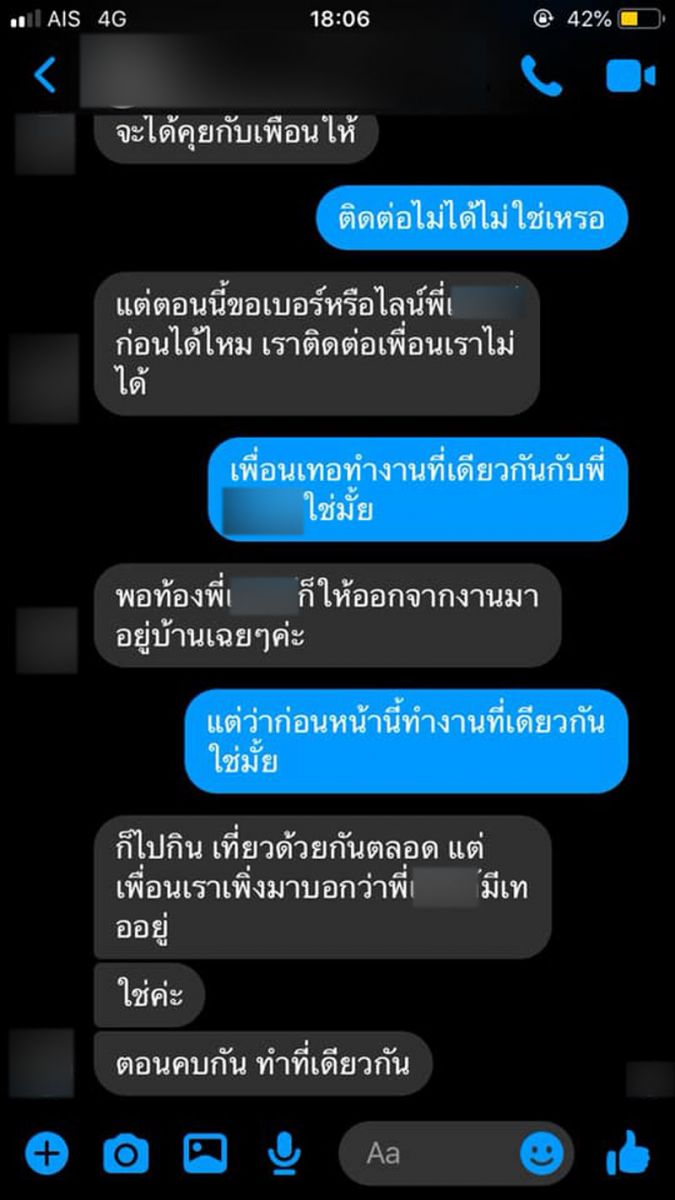Viewport: 675px width, 1200px height.
Task: Start a voice call
Action: click(x=541, y=75)
